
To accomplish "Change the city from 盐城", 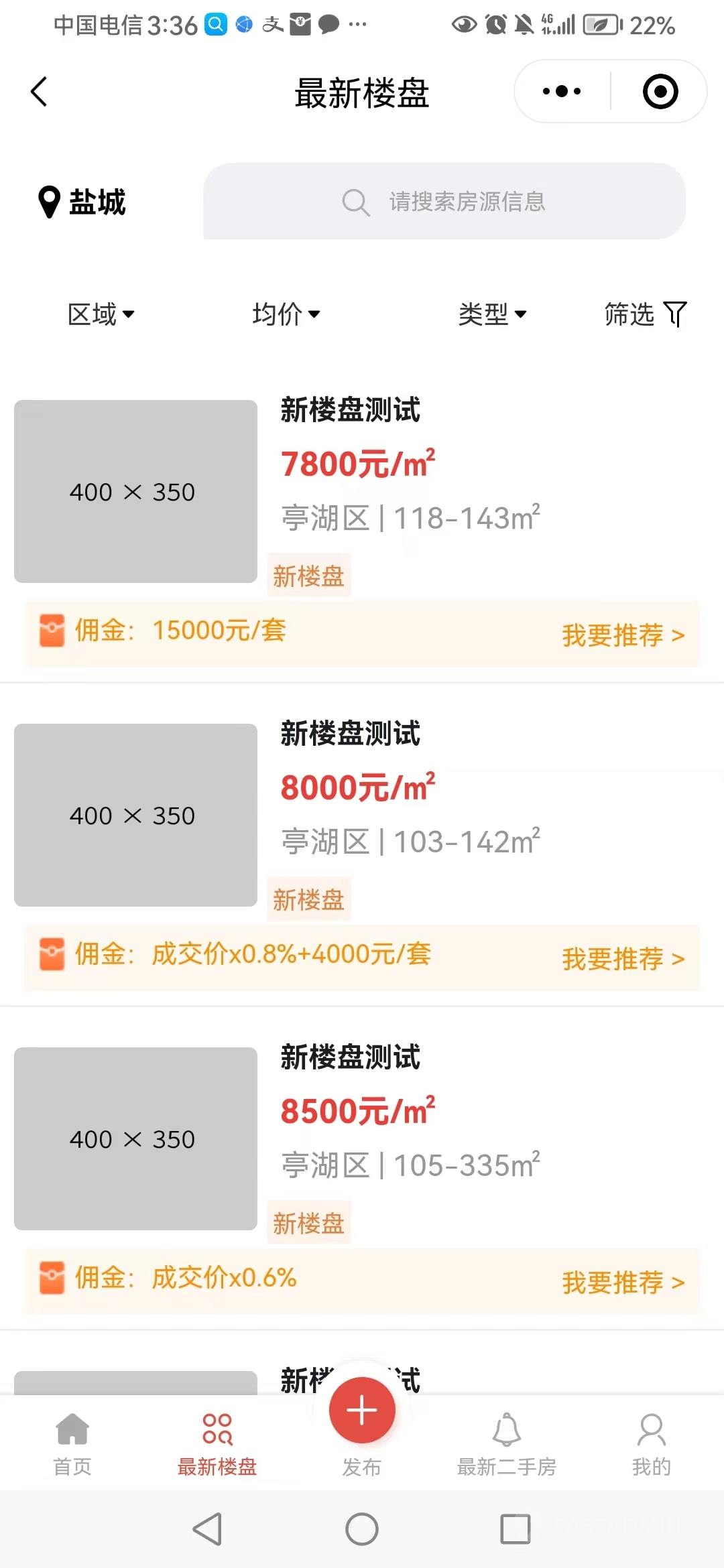I will point(82,202).
